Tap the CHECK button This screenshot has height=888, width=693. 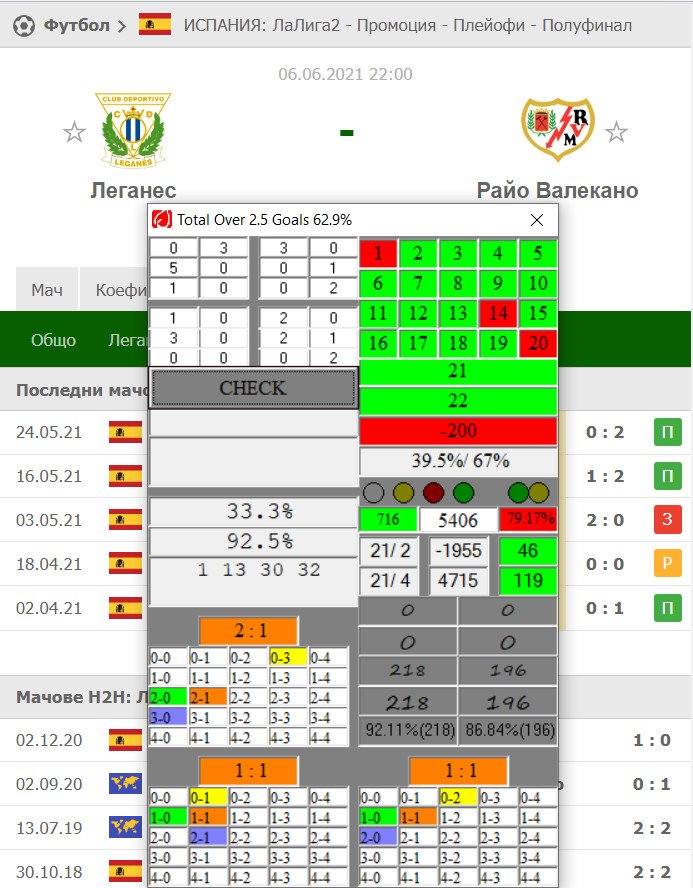coord(253,388)
